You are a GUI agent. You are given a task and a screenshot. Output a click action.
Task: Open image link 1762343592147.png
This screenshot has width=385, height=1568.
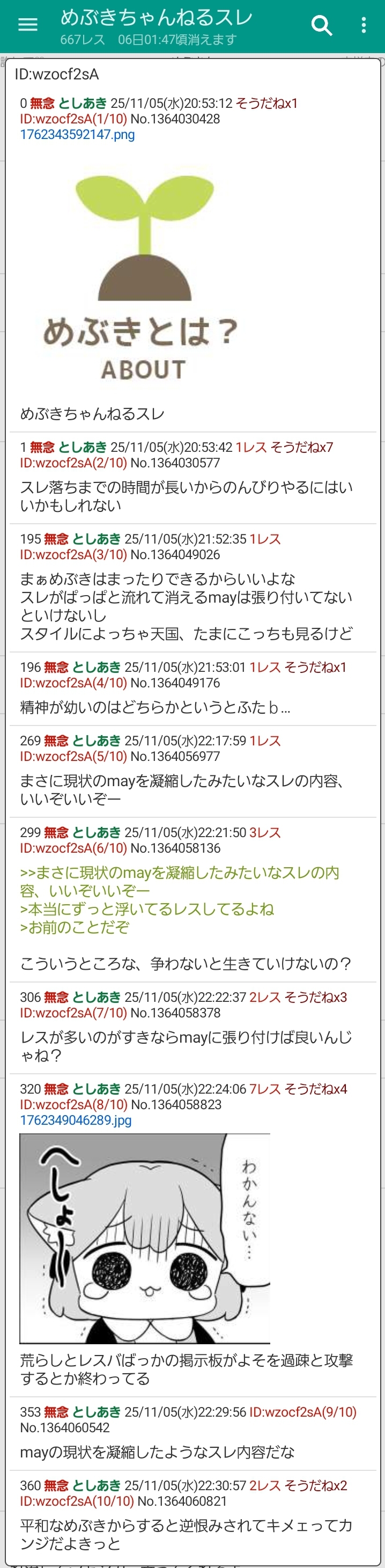[77, 135]
